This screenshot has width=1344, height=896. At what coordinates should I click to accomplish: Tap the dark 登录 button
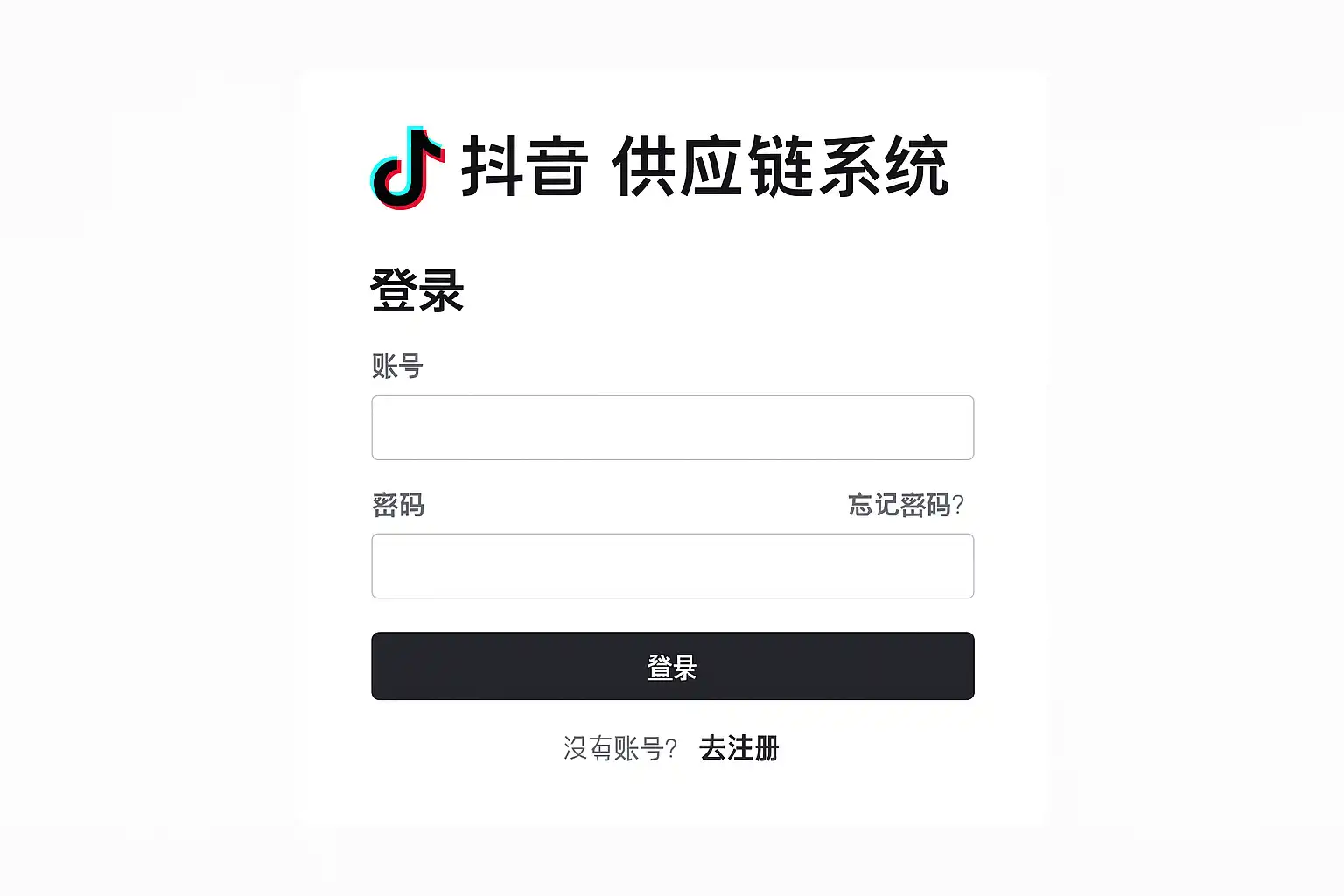coord(672,666)
